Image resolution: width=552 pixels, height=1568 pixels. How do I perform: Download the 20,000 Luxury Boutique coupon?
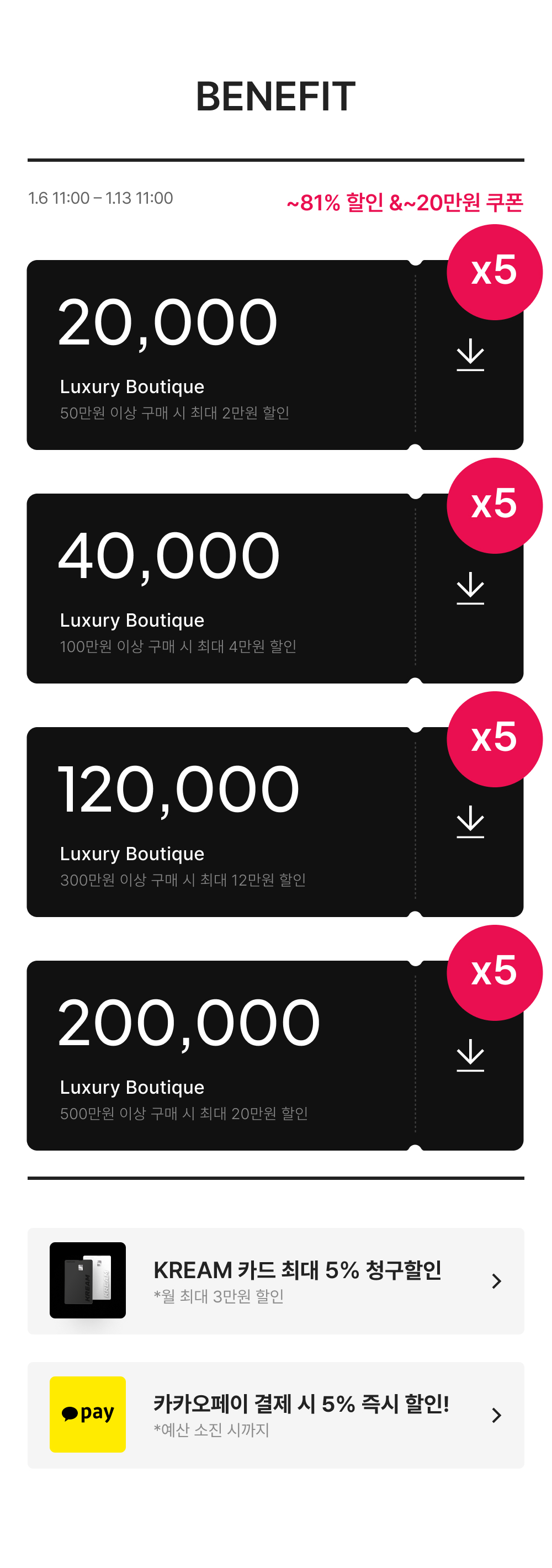click(470, 356)
